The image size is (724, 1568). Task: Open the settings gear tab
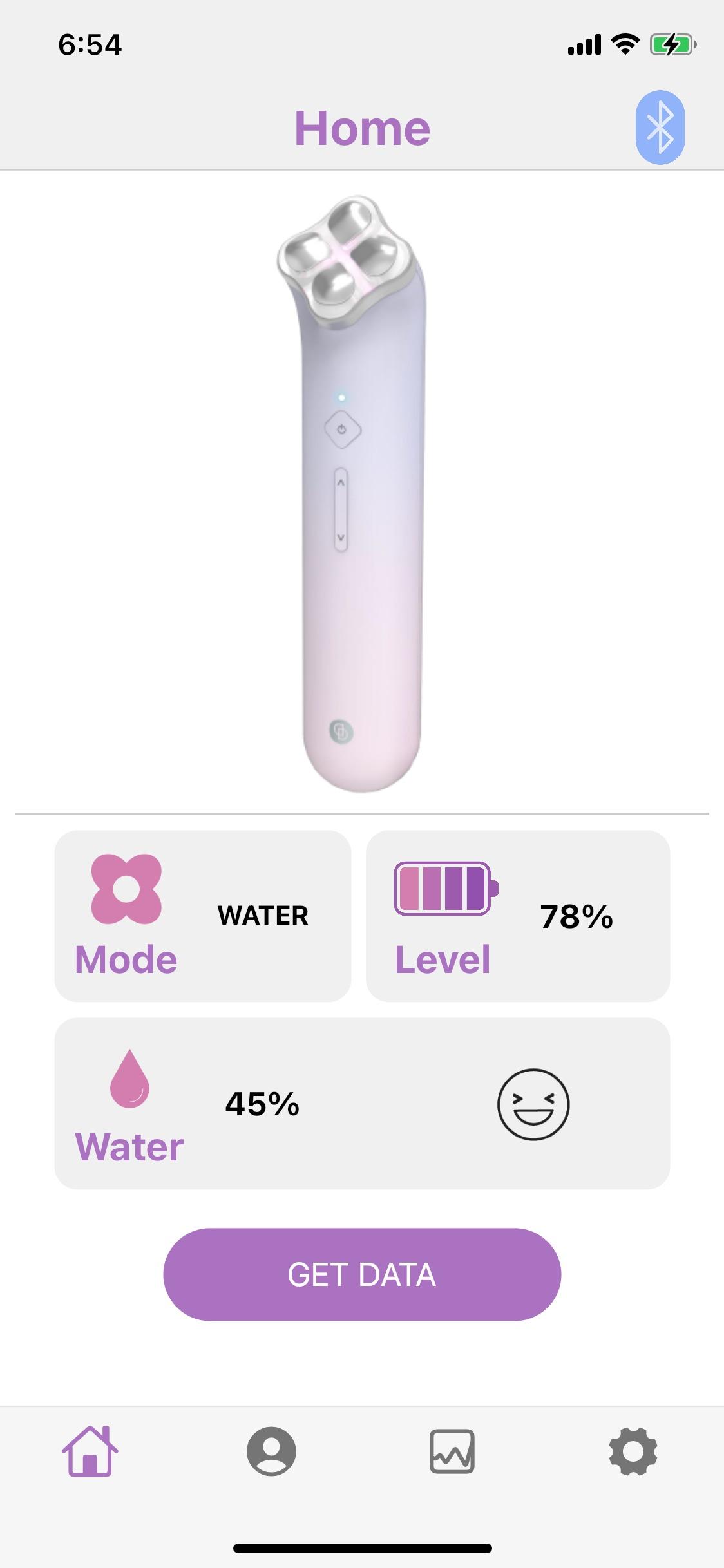coord(633,1451)
